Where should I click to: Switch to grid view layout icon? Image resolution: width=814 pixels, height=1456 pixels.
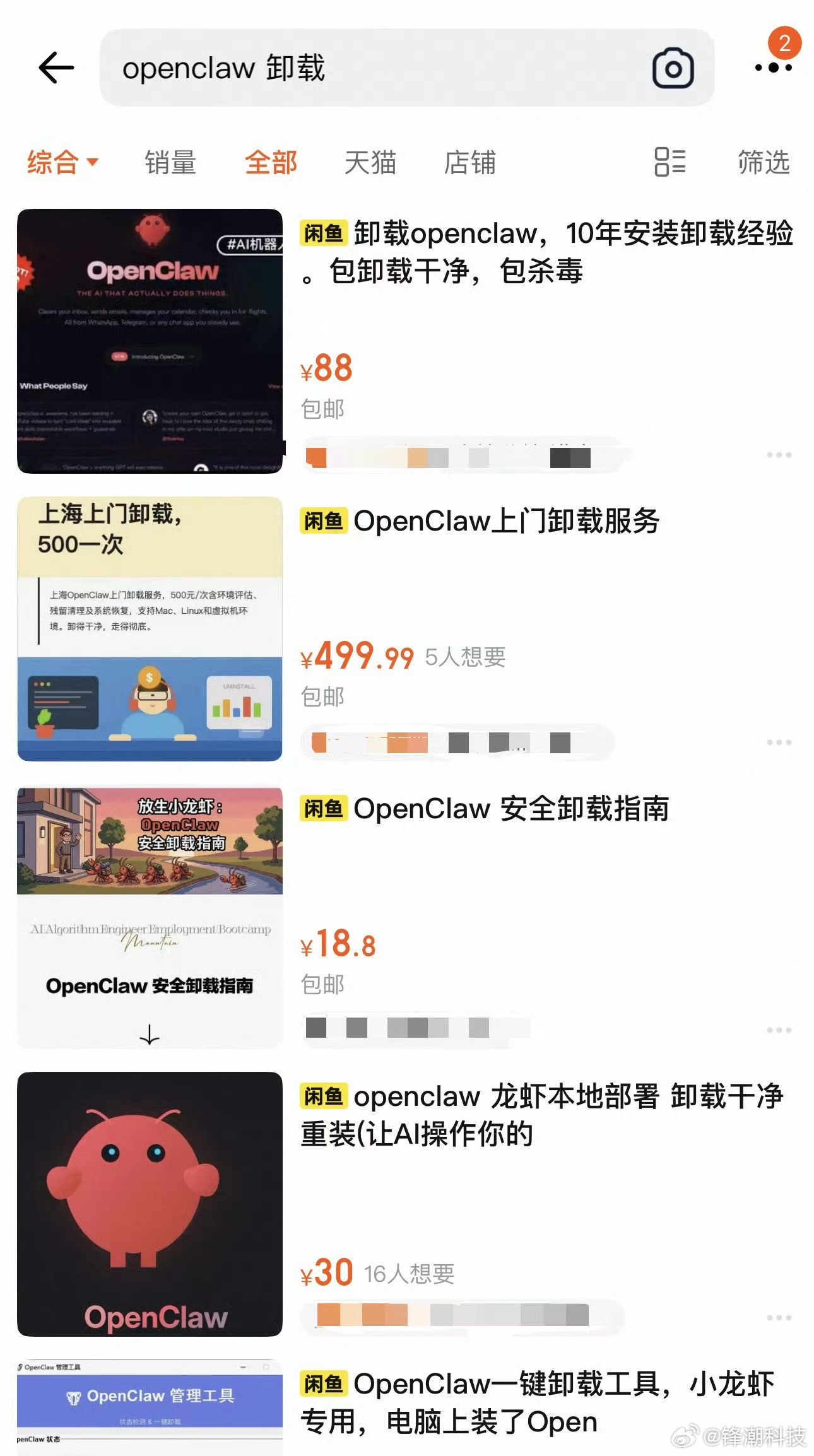669,163
